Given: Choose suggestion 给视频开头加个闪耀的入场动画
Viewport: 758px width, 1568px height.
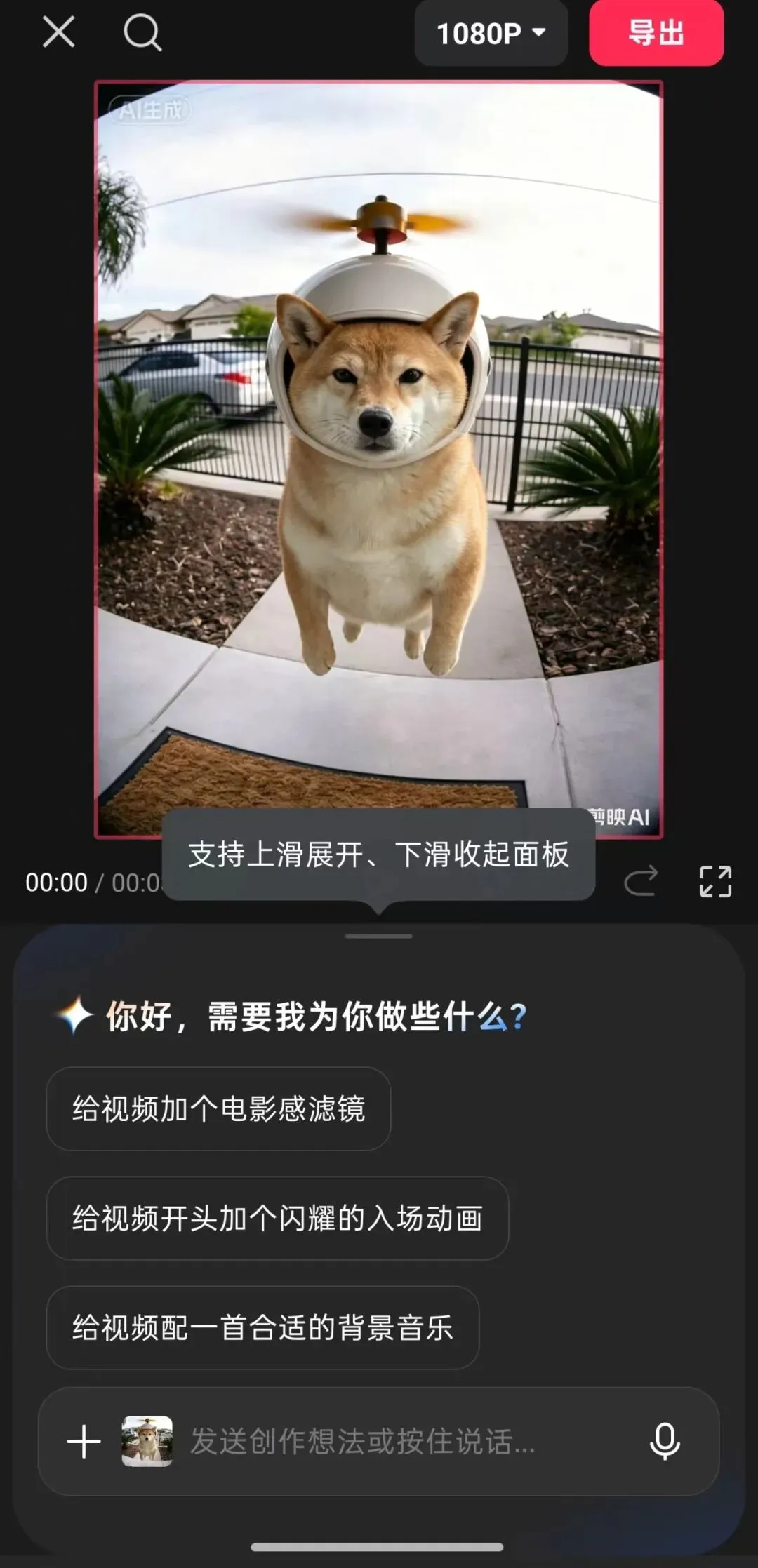Looking at the screenshot, I should [x=277, y=1218].
